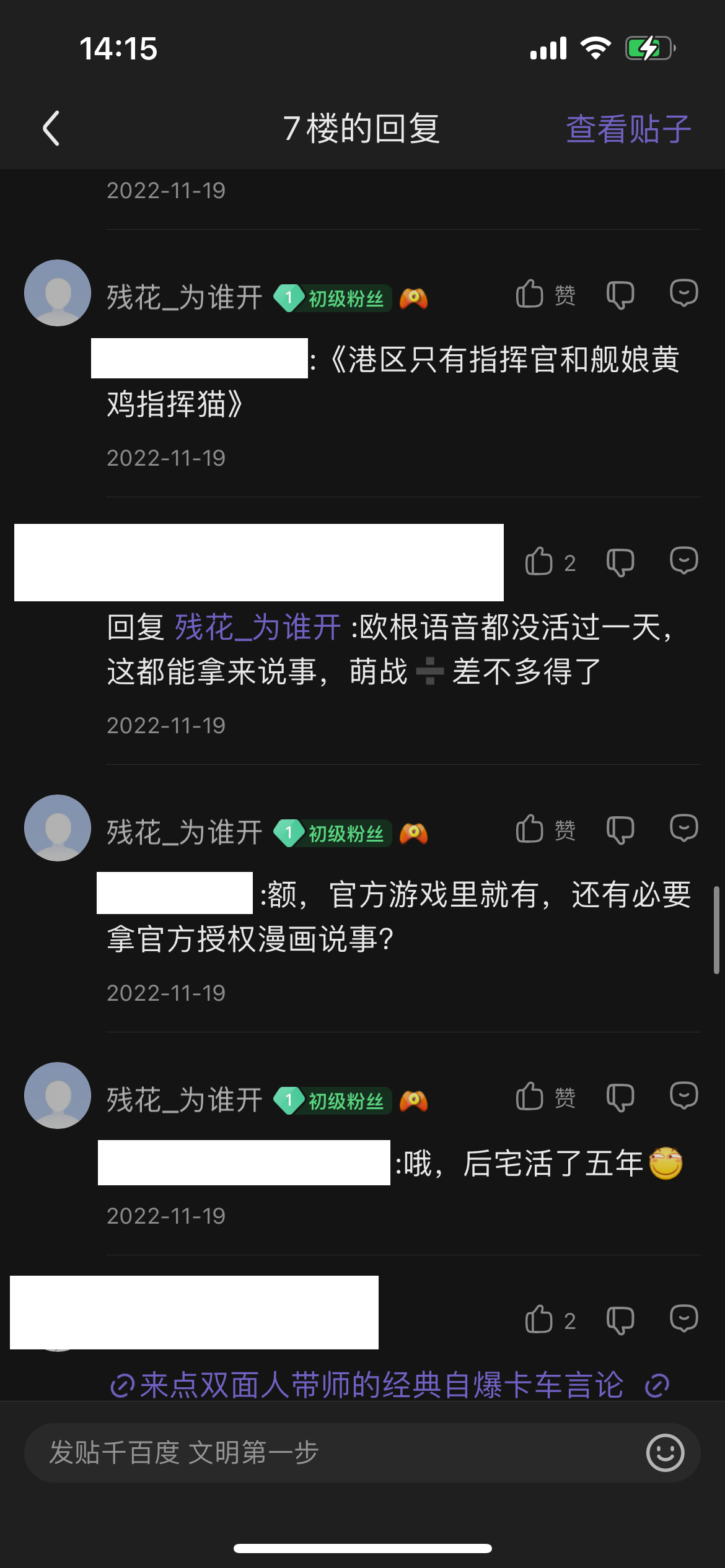Reply to the 哦，后宅活了五年 comment
This screenshot has width=725, height=1568.
[683, 1096]
